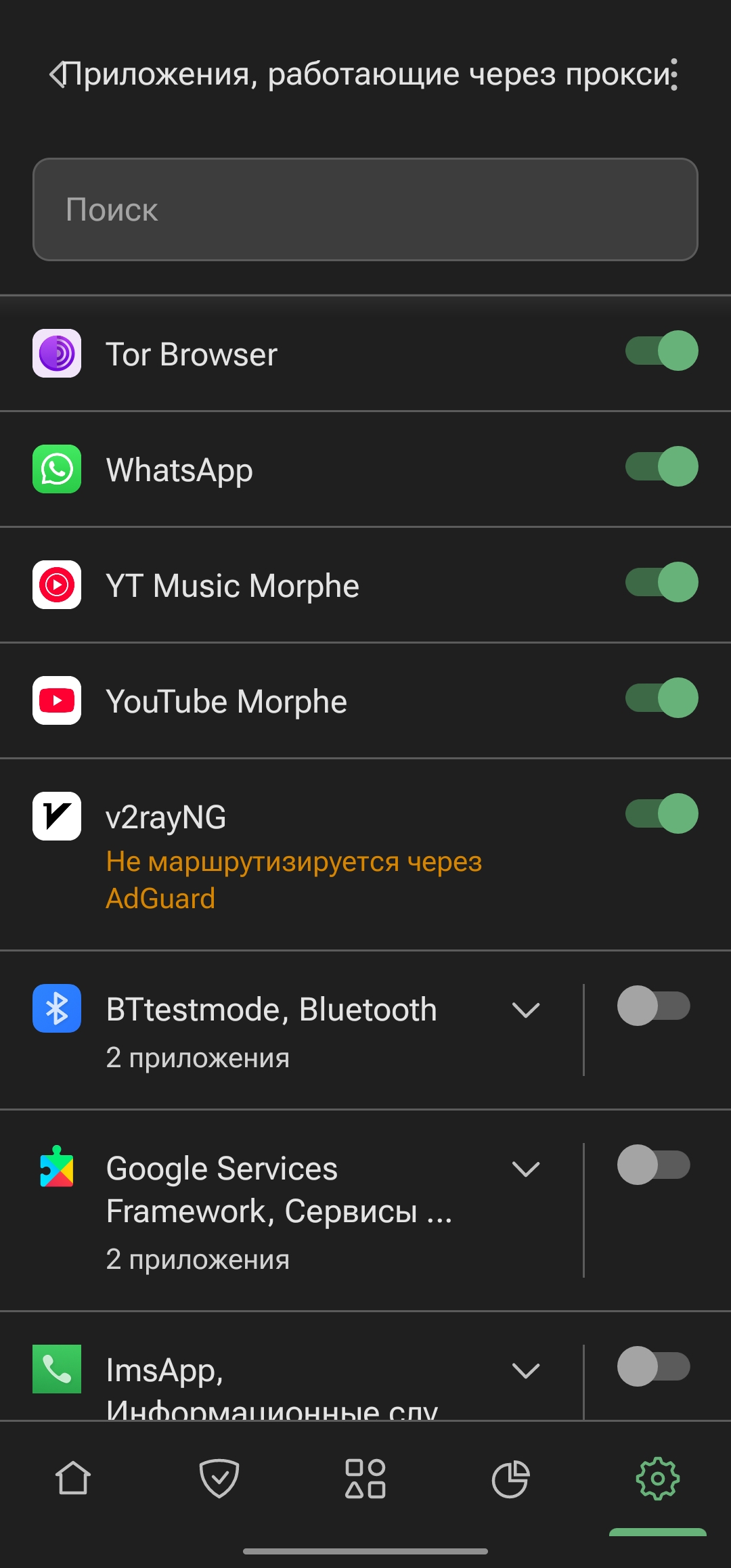
Task: Go to the home tab
Action: click(x=73, y=1479)
